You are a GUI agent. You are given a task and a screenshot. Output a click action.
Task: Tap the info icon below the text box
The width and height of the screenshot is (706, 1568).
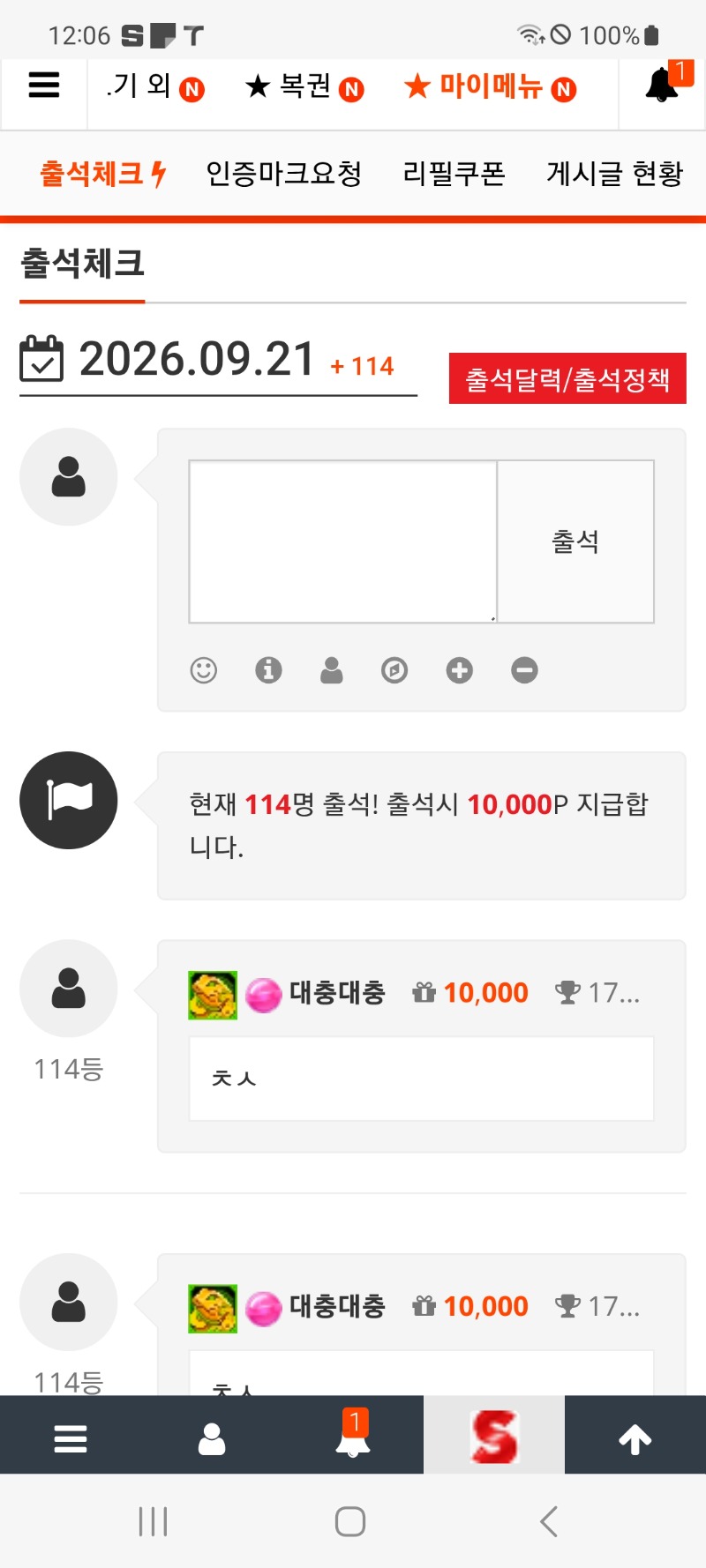tap(268, 670)
